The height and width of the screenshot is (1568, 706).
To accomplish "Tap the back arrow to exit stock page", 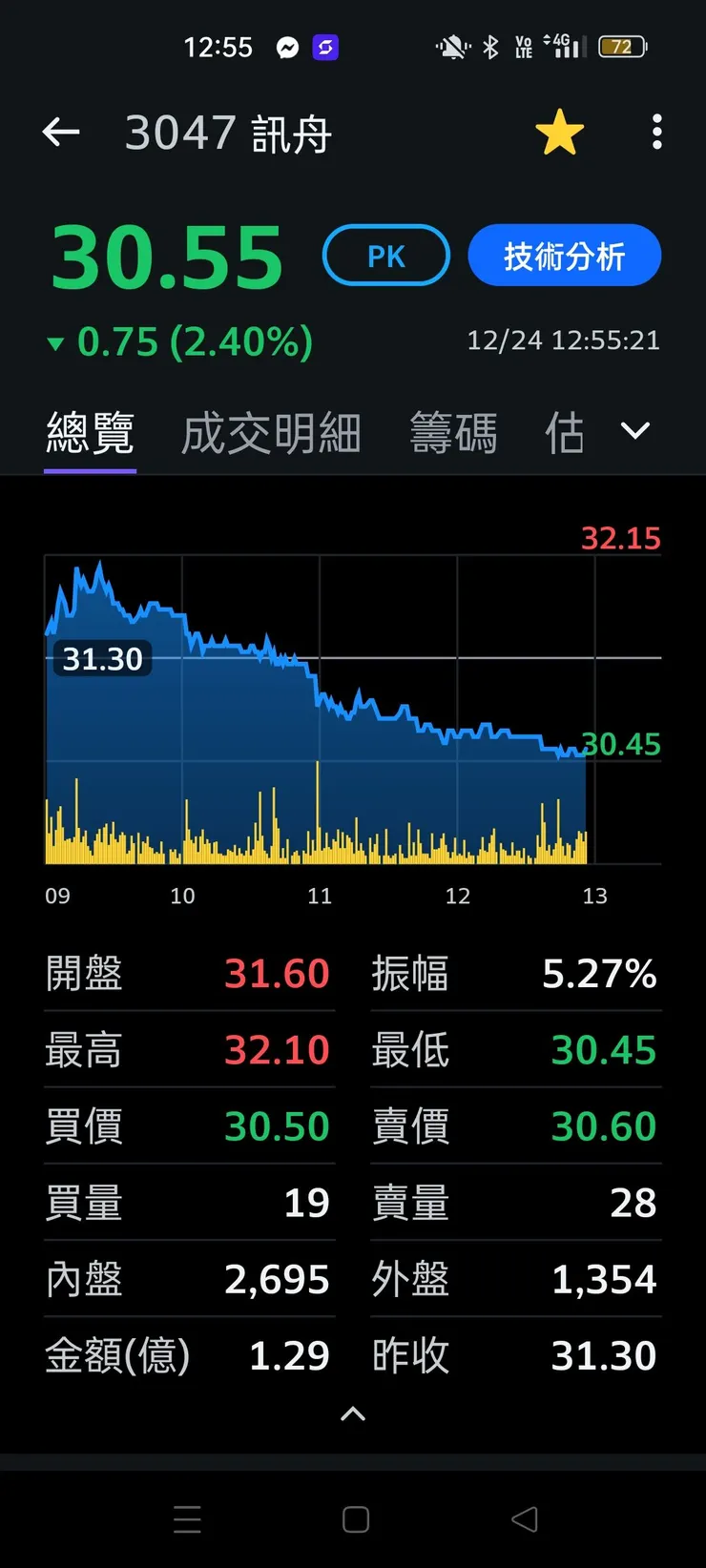I will [x=60, y=133].
